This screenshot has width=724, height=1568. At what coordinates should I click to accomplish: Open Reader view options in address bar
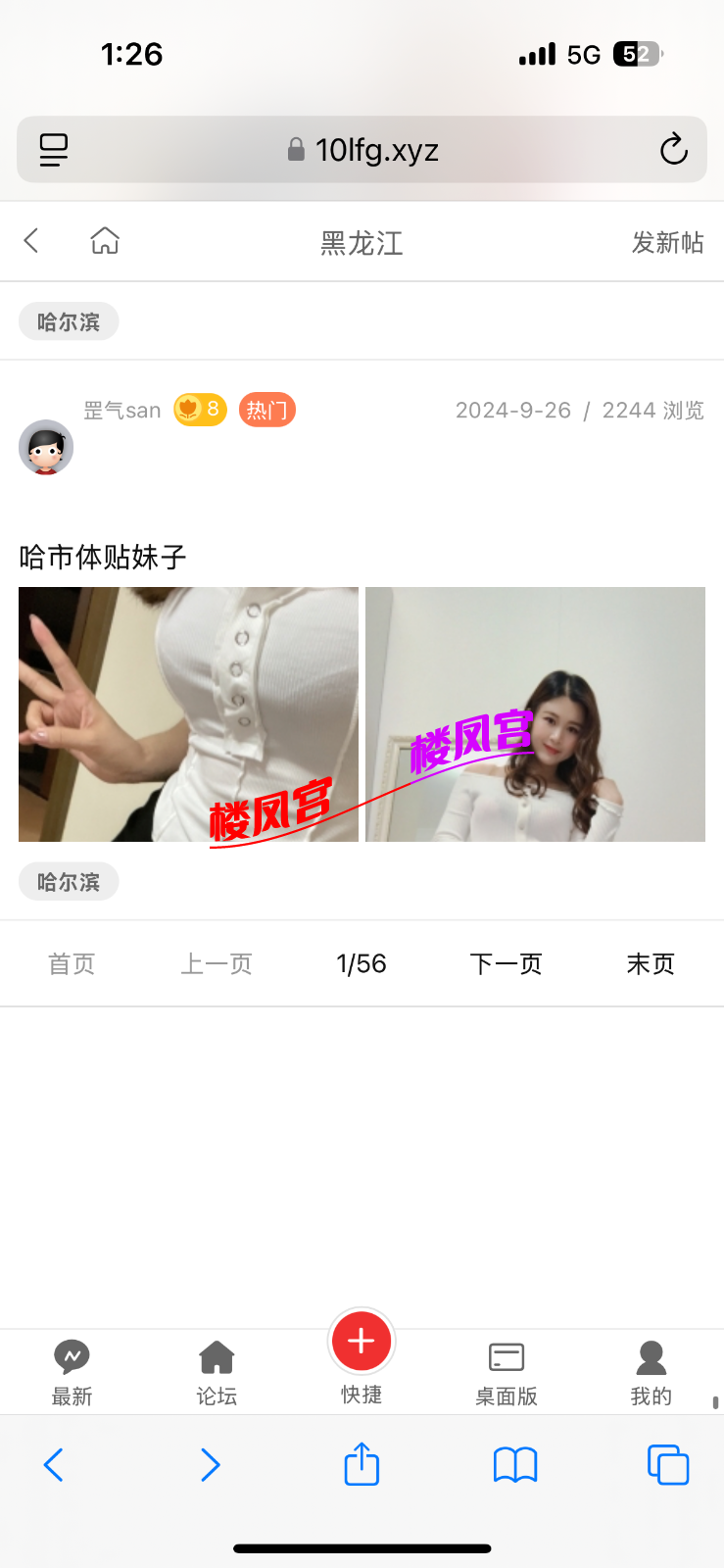(52, 149)
